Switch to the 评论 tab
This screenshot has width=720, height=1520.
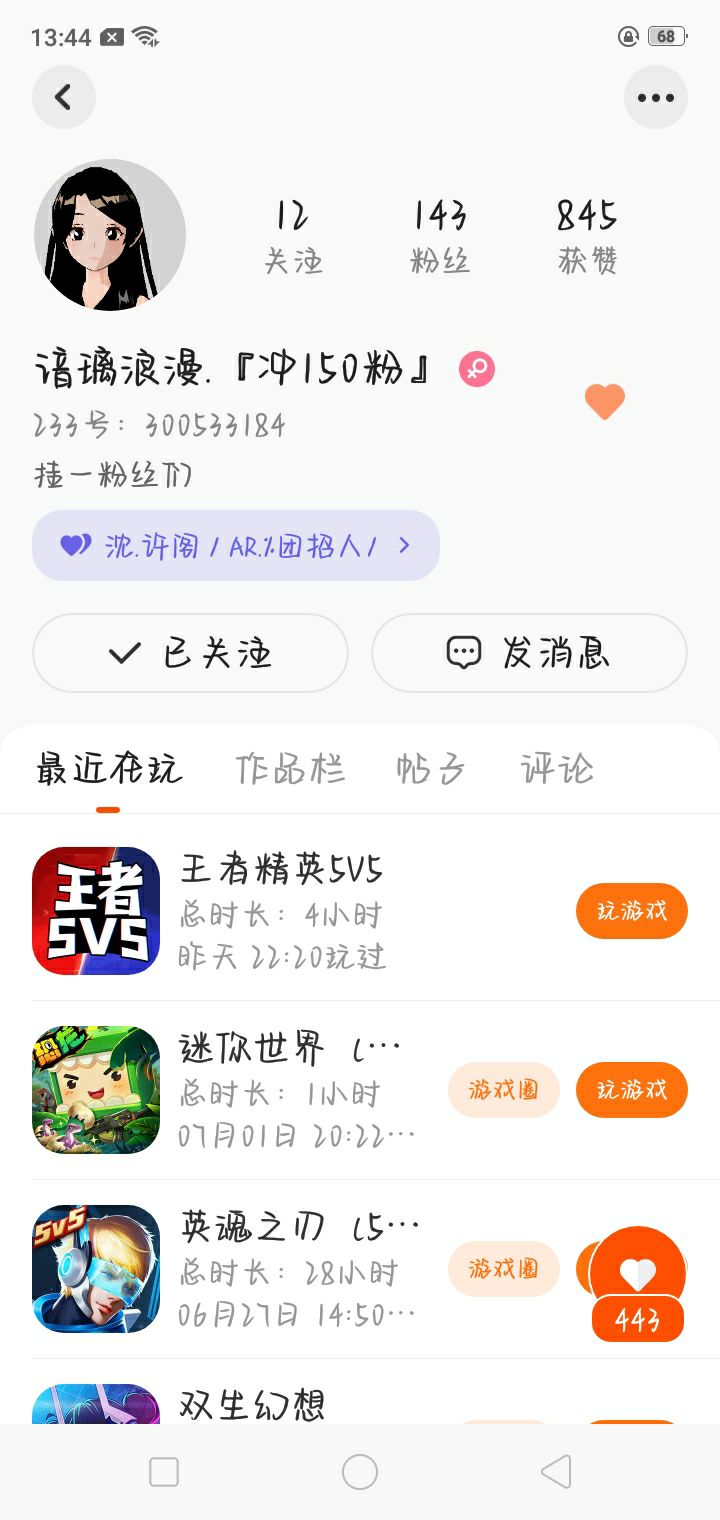tap(557, 769)
